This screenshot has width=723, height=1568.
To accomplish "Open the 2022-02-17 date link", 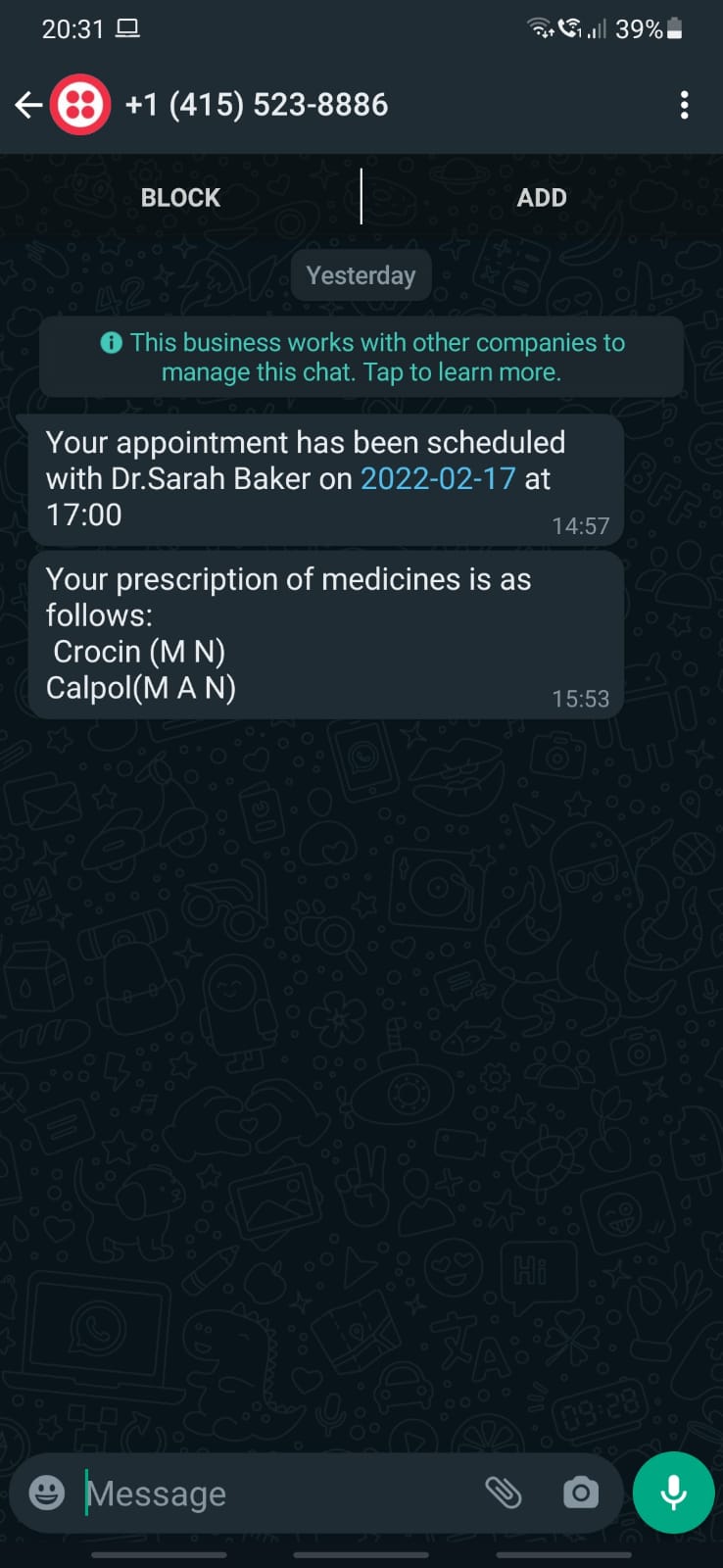I will tap(438, 478).
